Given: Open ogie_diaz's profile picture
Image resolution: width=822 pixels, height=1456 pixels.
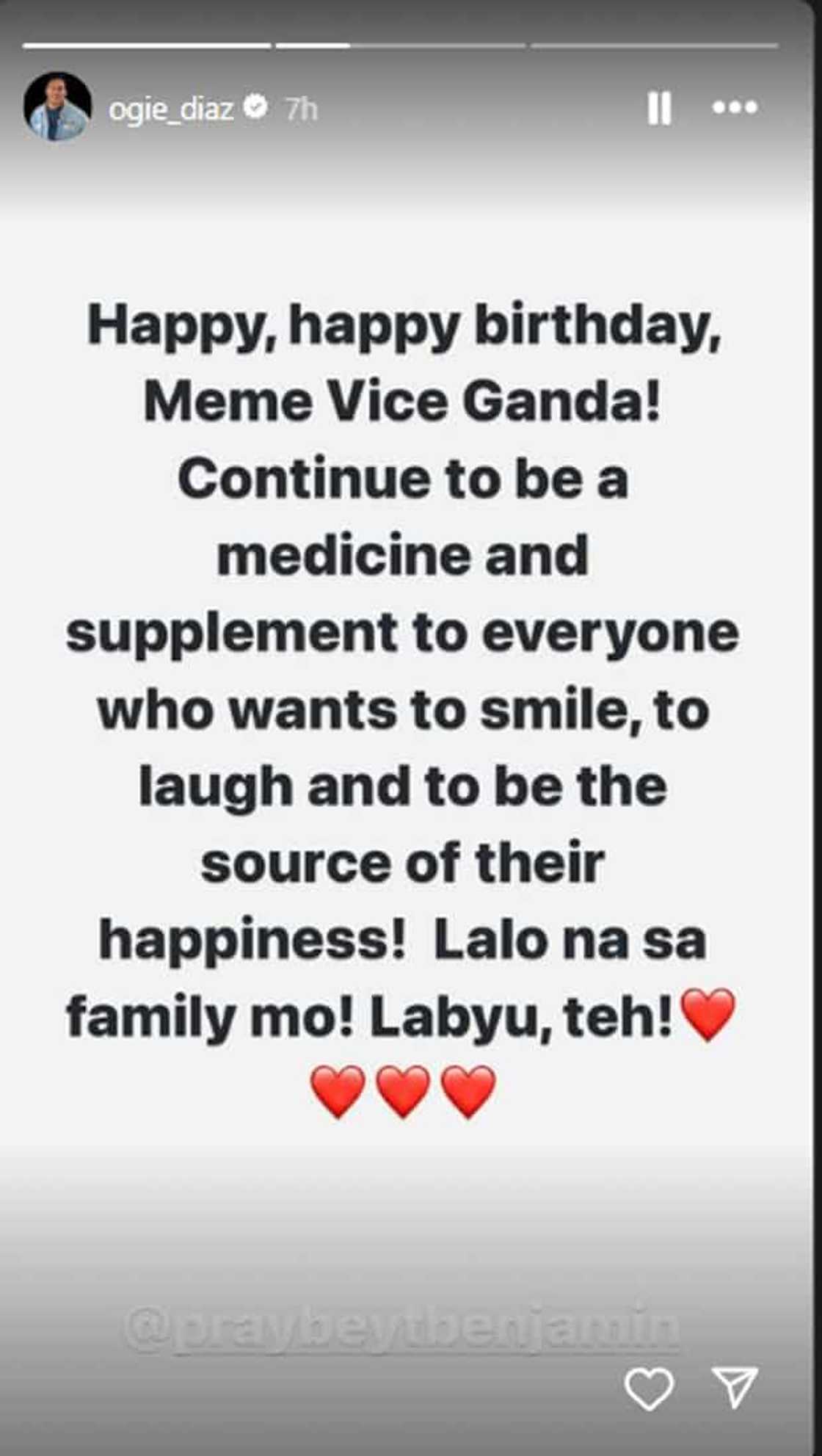Looking at the screenshot, I should pos(57,107).
